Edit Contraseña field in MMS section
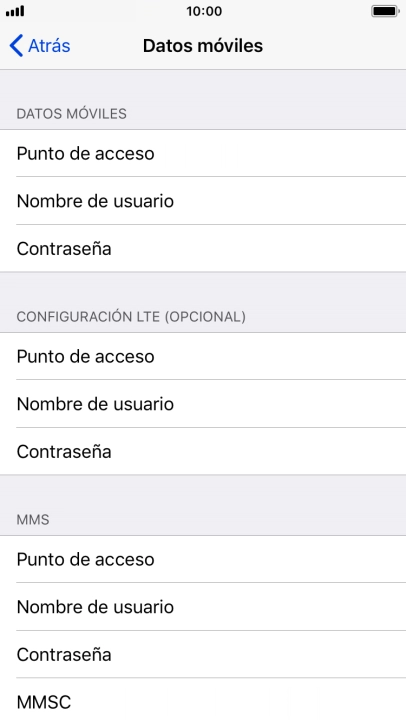The image size is (406, 722). pos(203,654)
